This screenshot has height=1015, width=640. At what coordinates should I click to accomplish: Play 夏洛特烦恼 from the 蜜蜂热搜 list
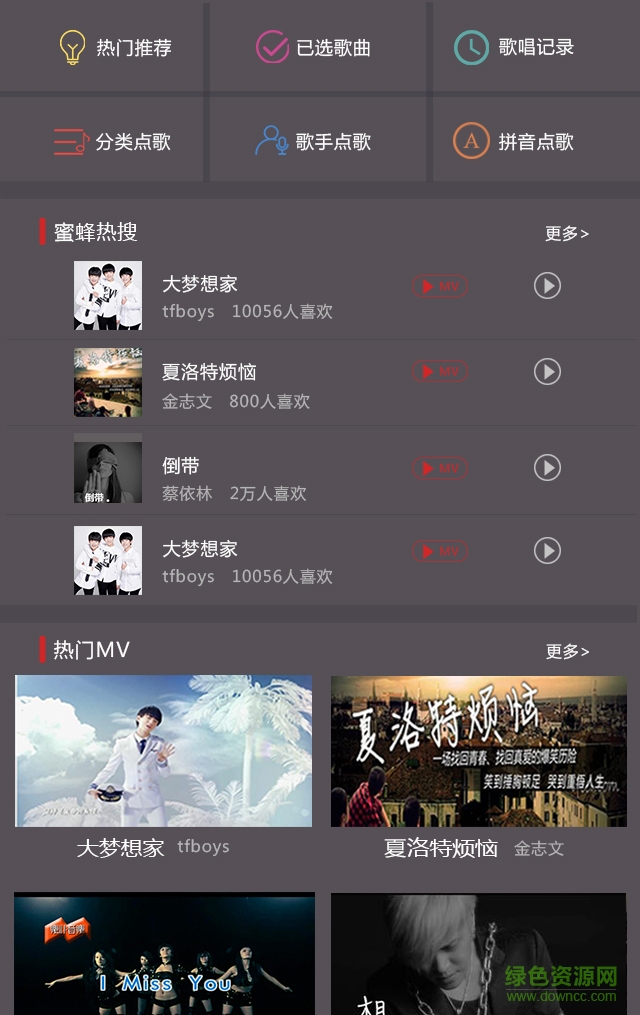pyautogui.click(x=547, y=372)
